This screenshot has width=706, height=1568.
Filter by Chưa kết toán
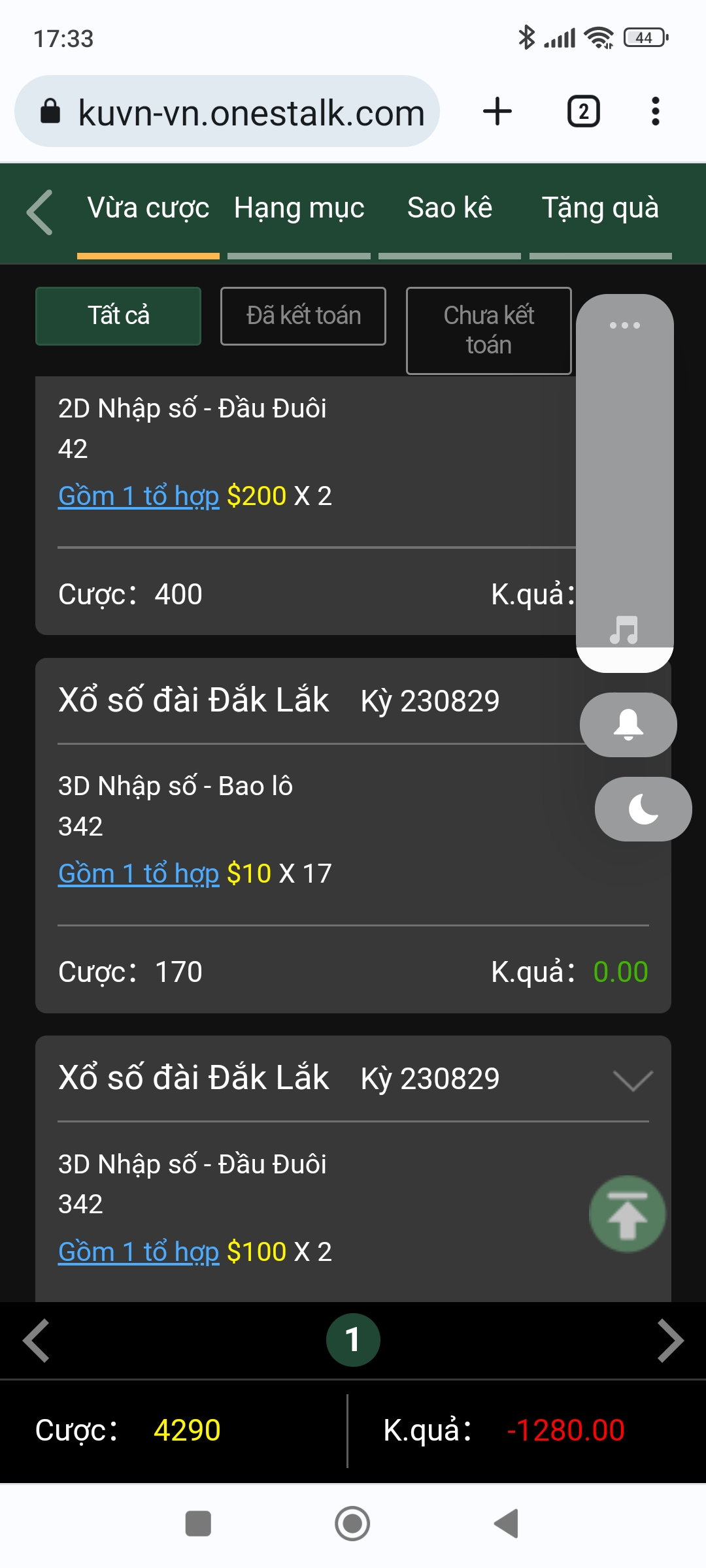[x=489, y=331]
